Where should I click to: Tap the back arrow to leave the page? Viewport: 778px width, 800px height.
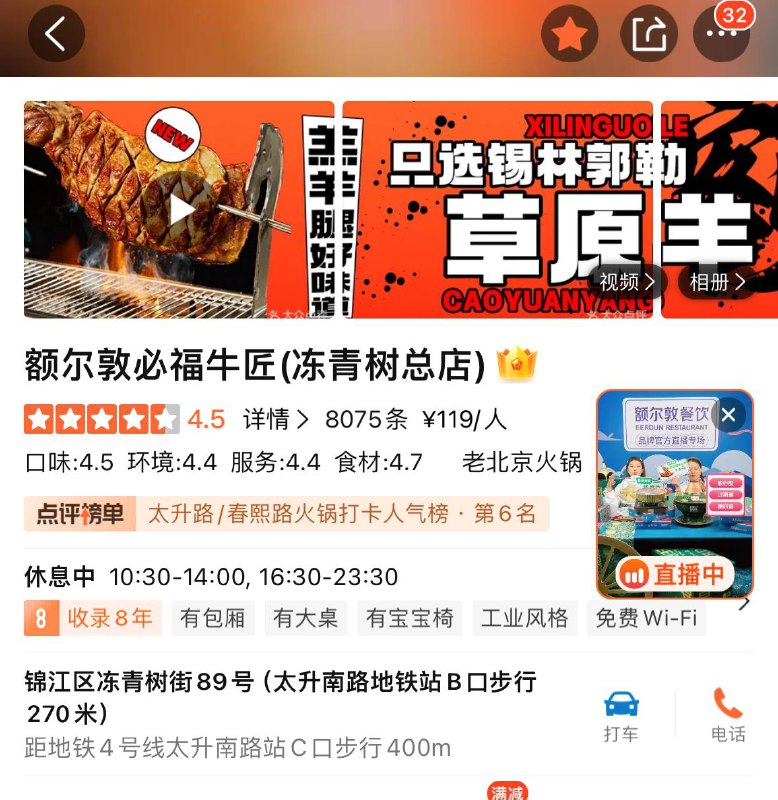point(54,32)
